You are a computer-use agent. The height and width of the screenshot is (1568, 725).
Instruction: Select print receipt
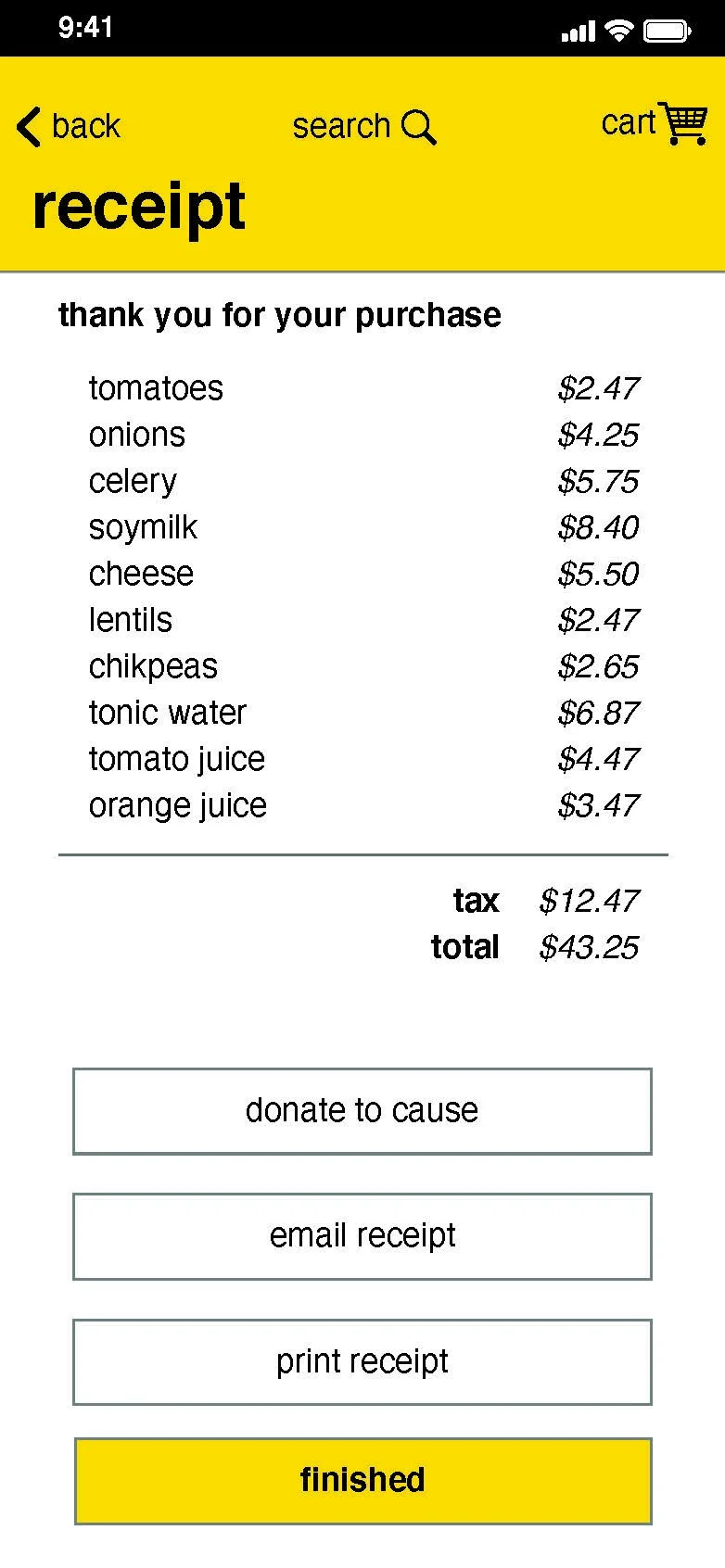pos(362,1361)
